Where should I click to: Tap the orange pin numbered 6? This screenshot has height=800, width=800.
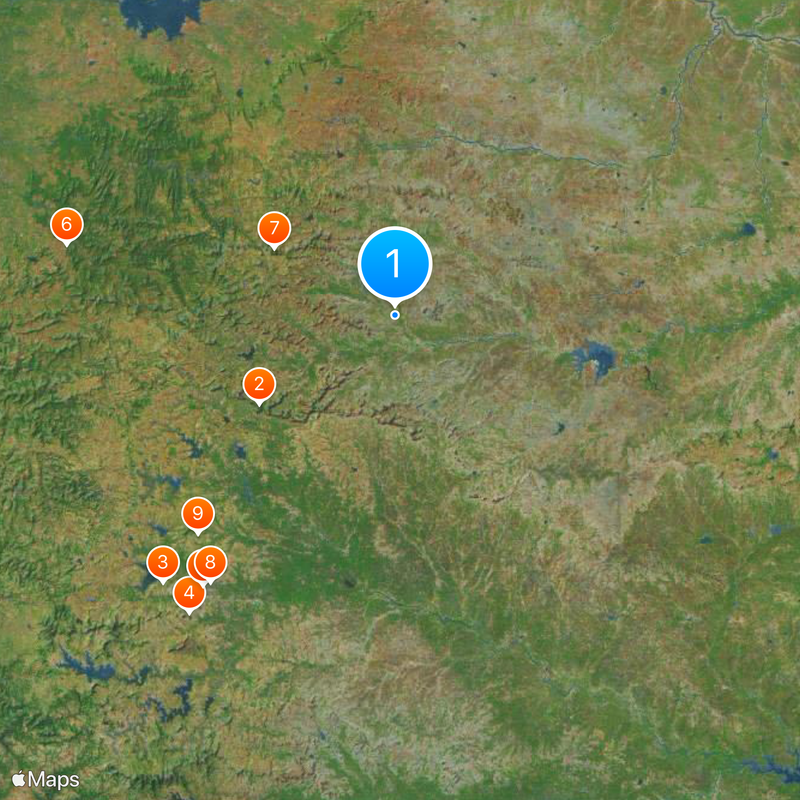click(x=66, y=224)
